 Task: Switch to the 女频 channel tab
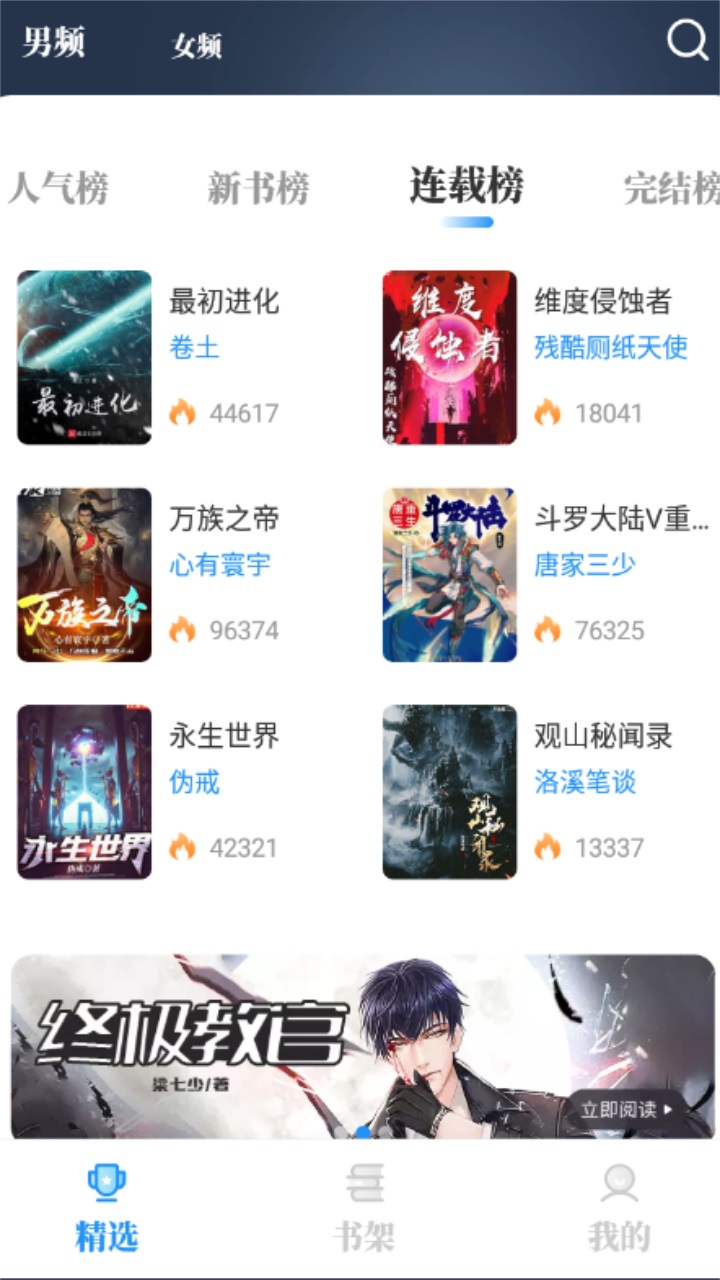tap(196, 44)
